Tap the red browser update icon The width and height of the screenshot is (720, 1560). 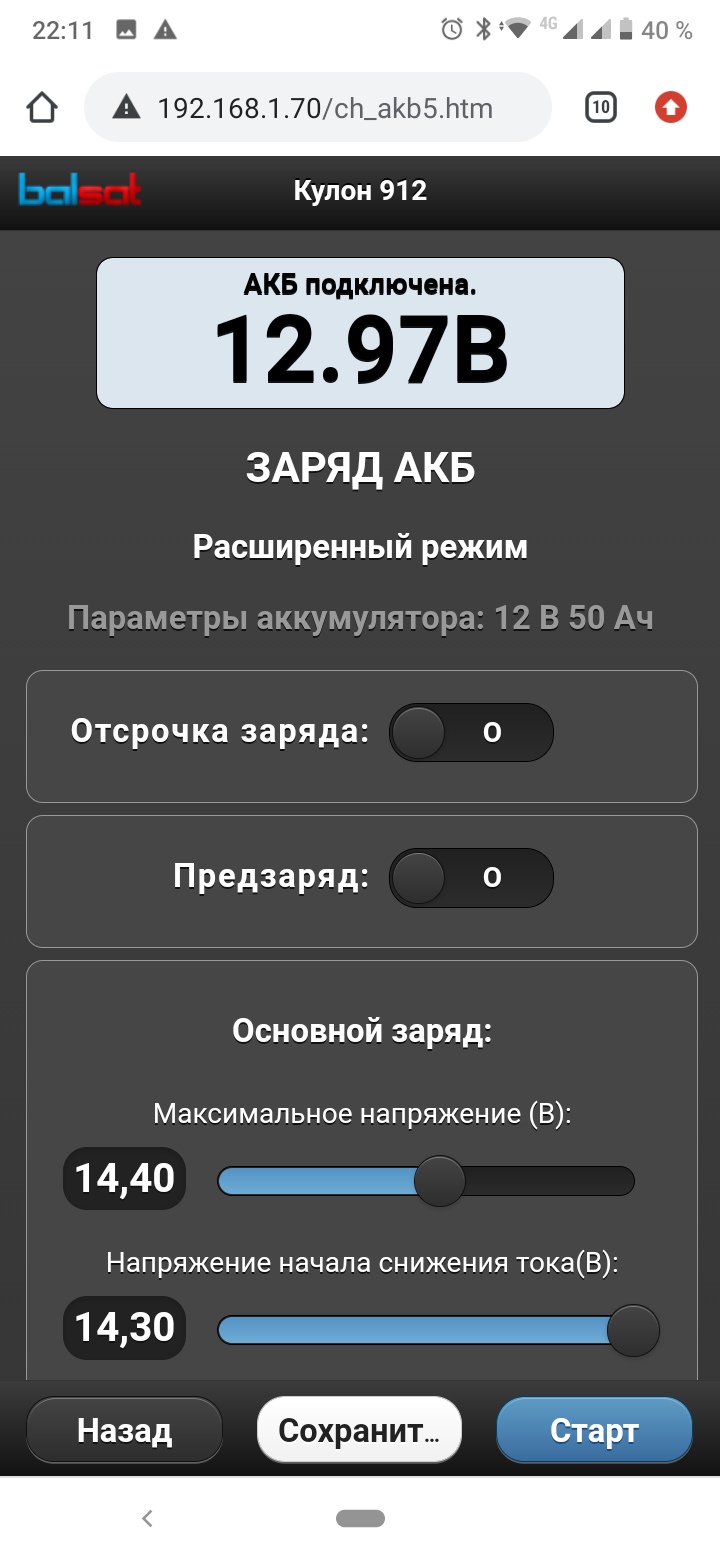[671, 107]
